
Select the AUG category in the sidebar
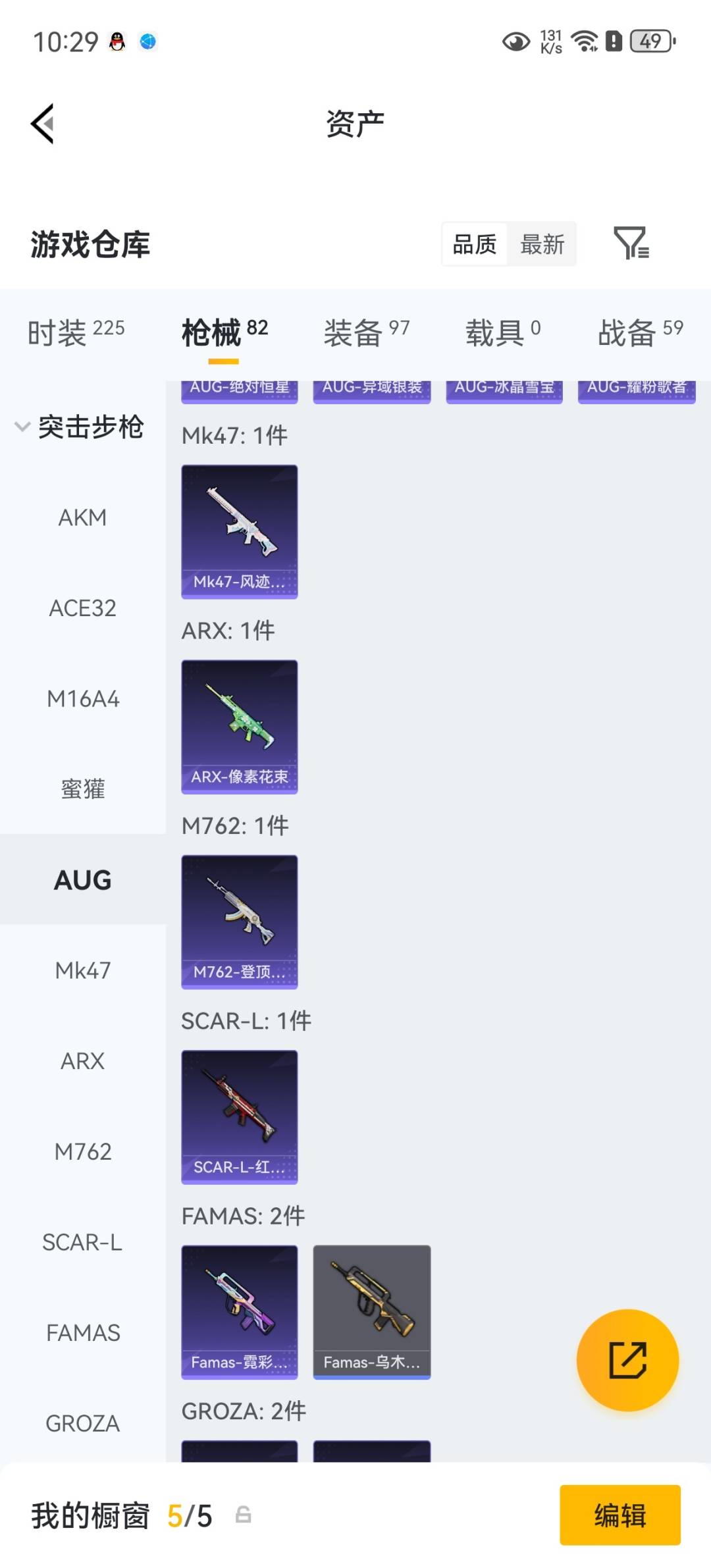tap(82, 879)
